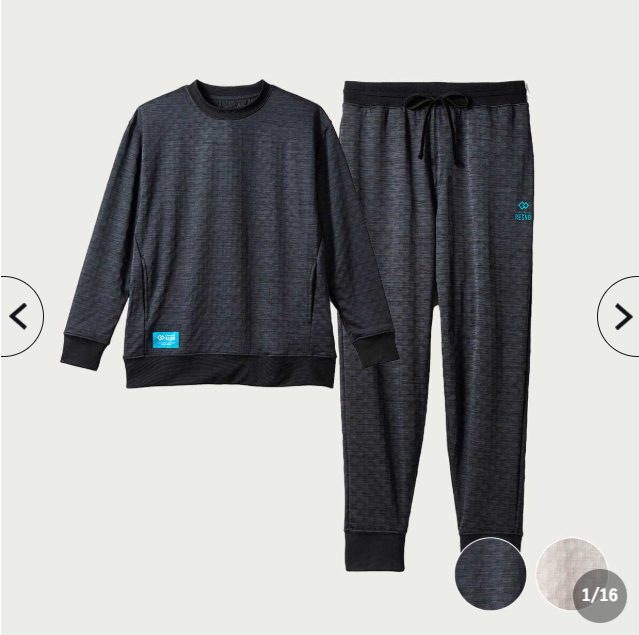Screen dimensions: 639x635
Task: Go to the previous product image
Action: tap(17, 316)
